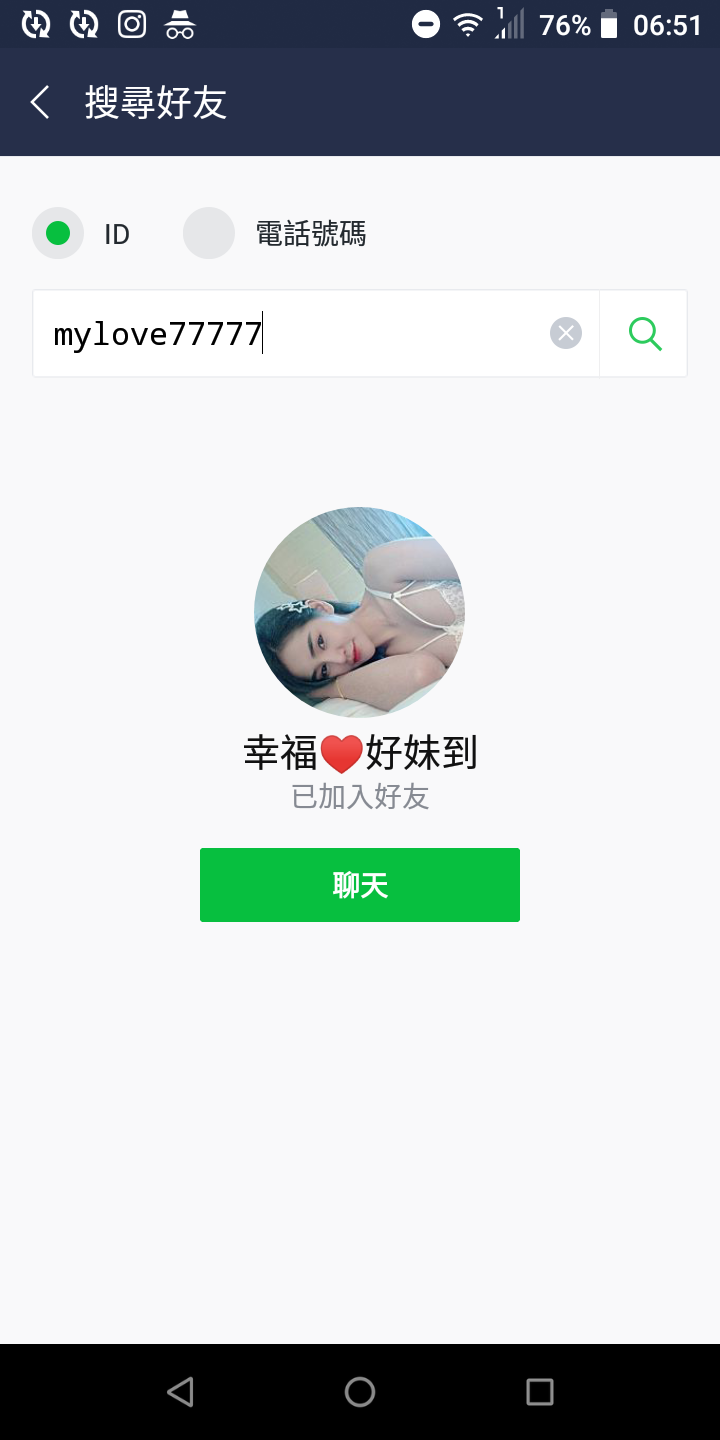
Task: Tap the 聊天 button to start chatting
Action: (360, 884)
